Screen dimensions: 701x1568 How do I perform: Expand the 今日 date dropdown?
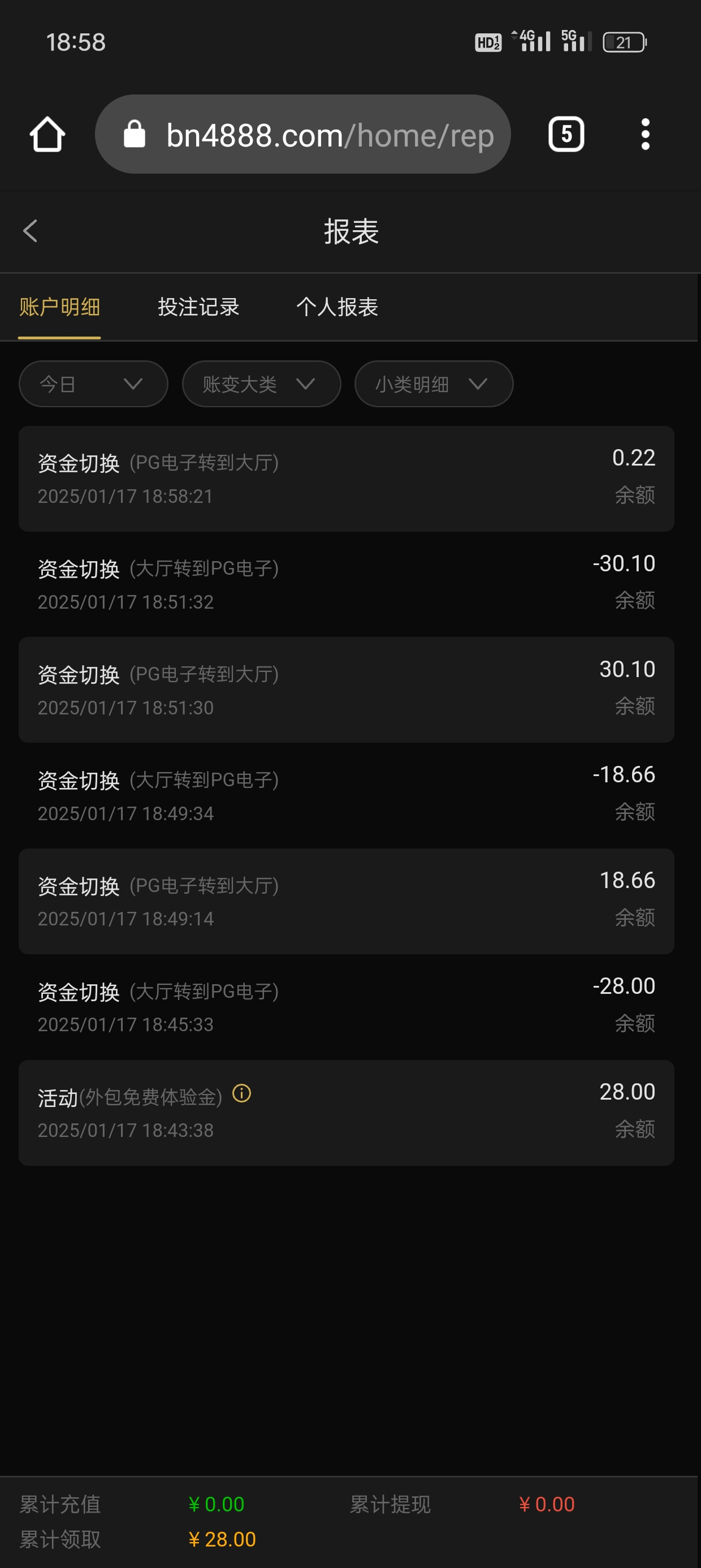pos(93,384)
